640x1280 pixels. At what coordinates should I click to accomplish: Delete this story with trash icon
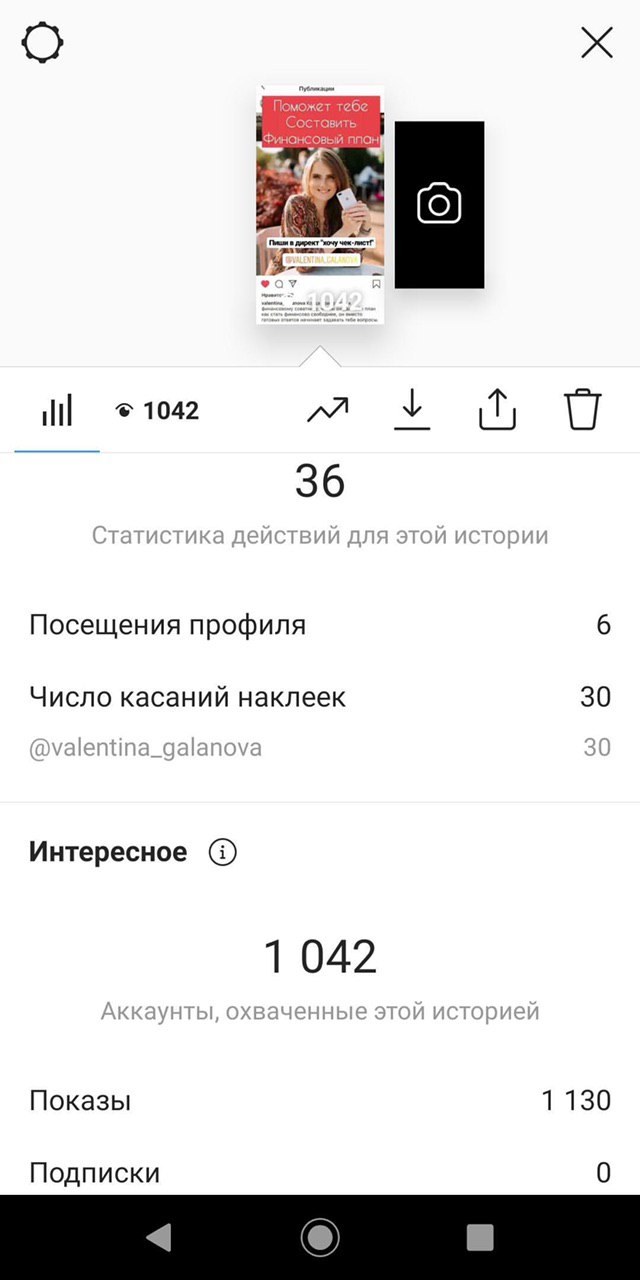[583, 410]
